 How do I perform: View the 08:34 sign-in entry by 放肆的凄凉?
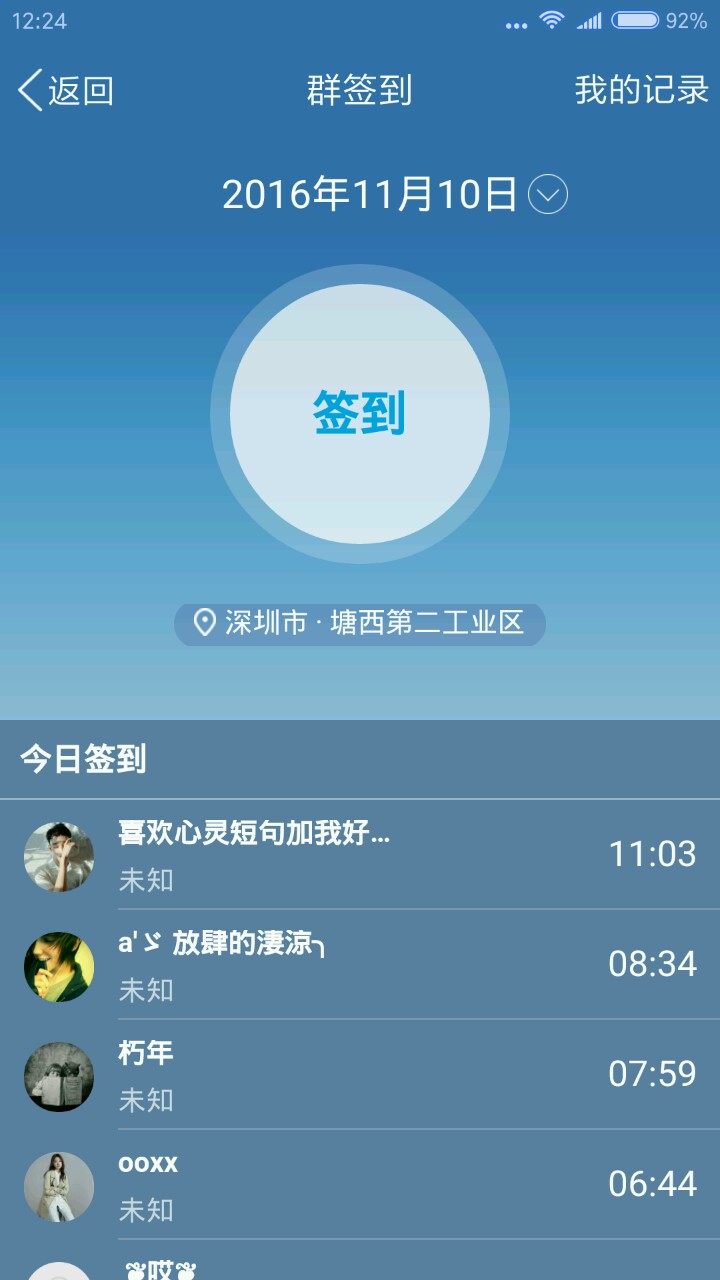(x=360, y=965)
